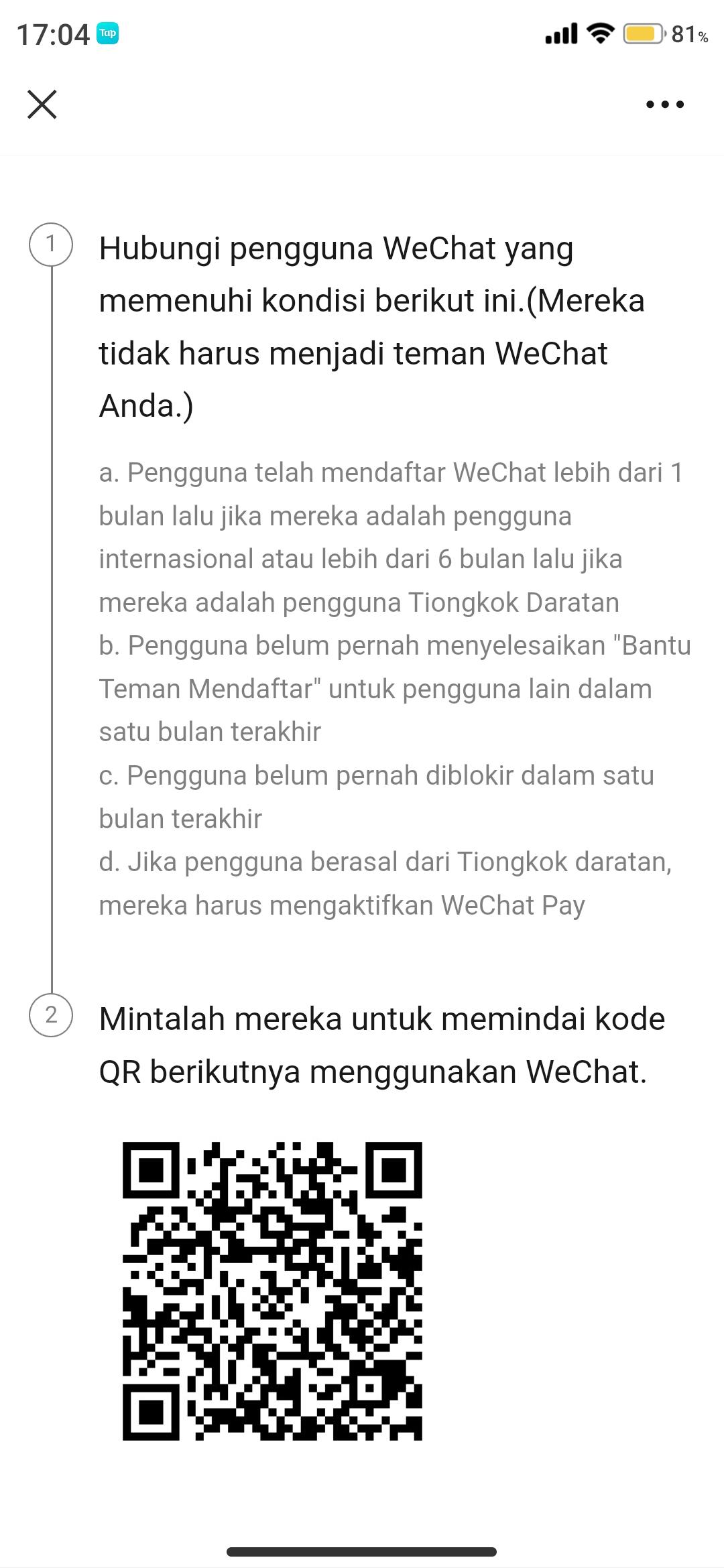Close the WeChat help page
Image resolution: width=724 pixels, height=1568 pixels.
click(x=42, y=105)
